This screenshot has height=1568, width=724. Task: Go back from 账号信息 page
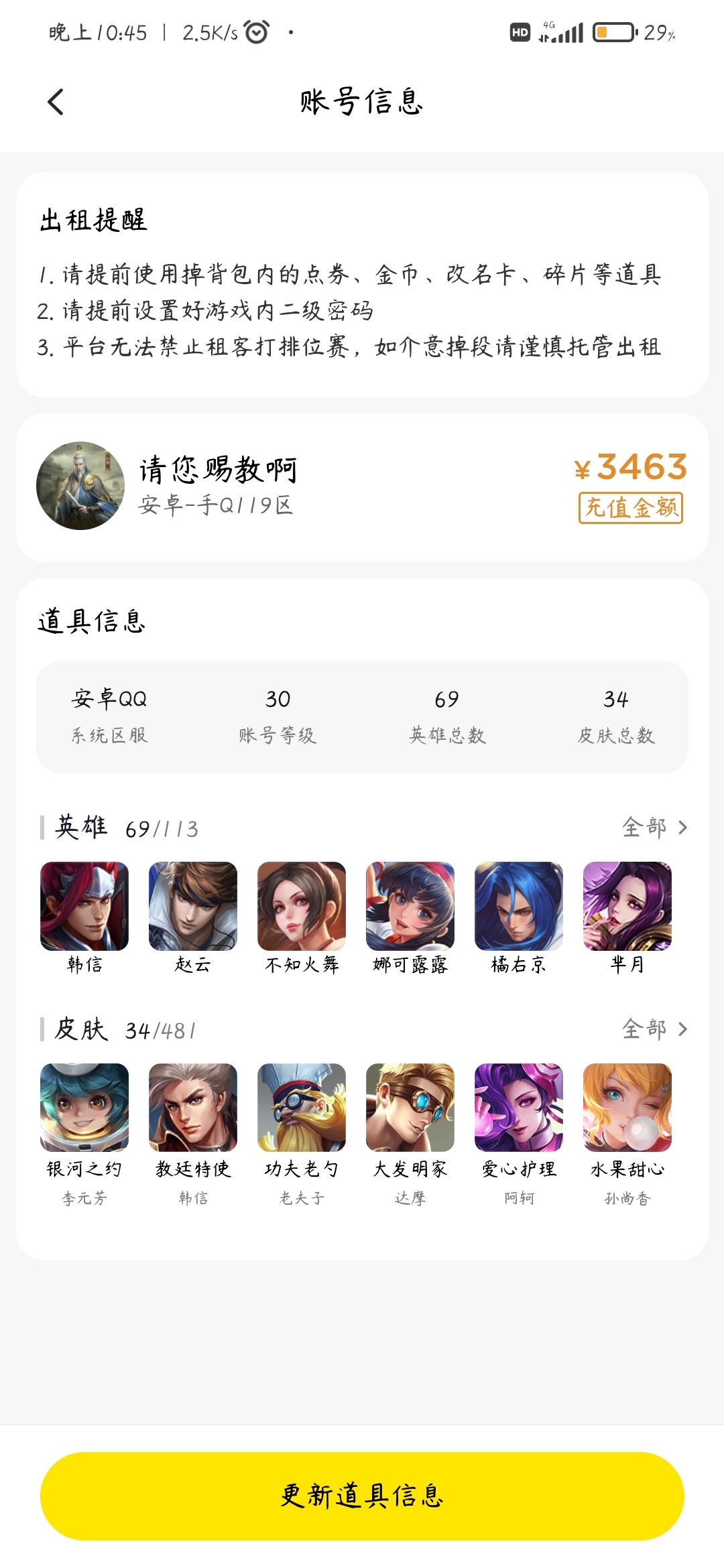point(56,102)
